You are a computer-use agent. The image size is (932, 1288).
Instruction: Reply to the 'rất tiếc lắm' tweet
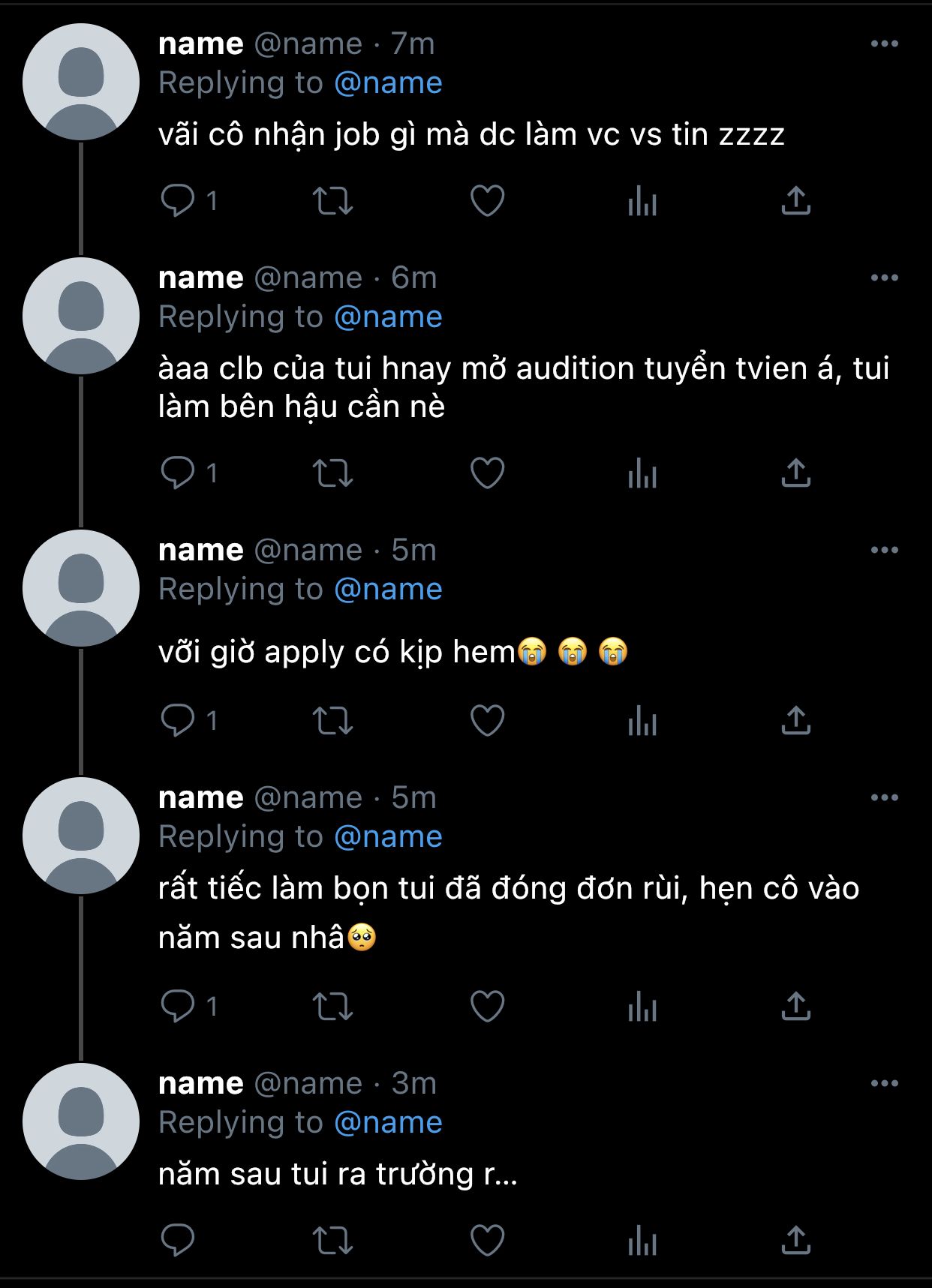[x=178, y=1005]
